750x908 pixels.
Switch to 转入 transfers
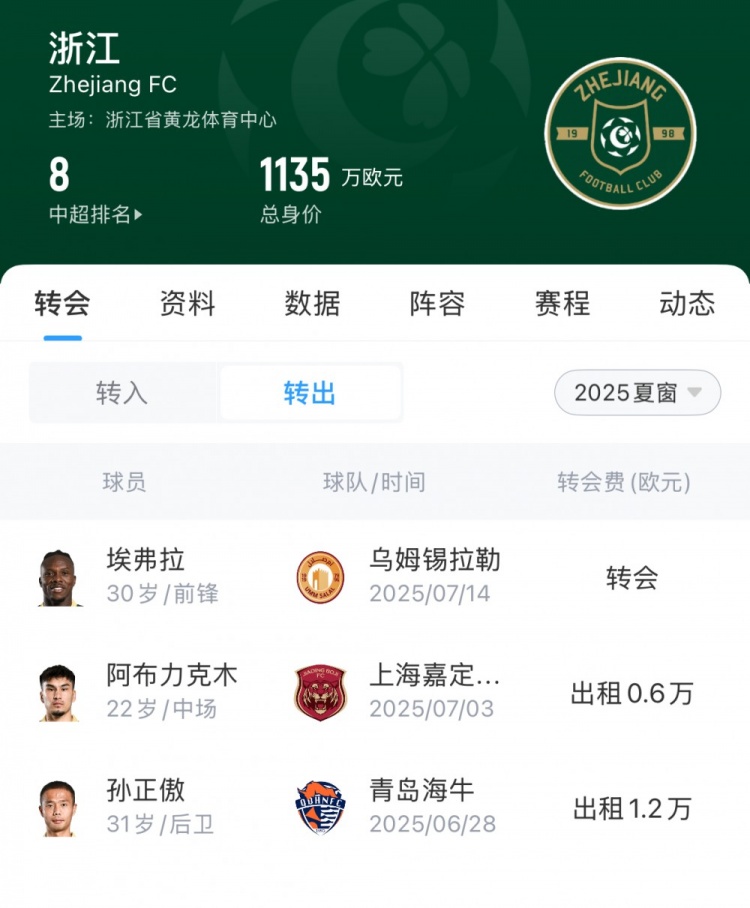click(122, 393)
